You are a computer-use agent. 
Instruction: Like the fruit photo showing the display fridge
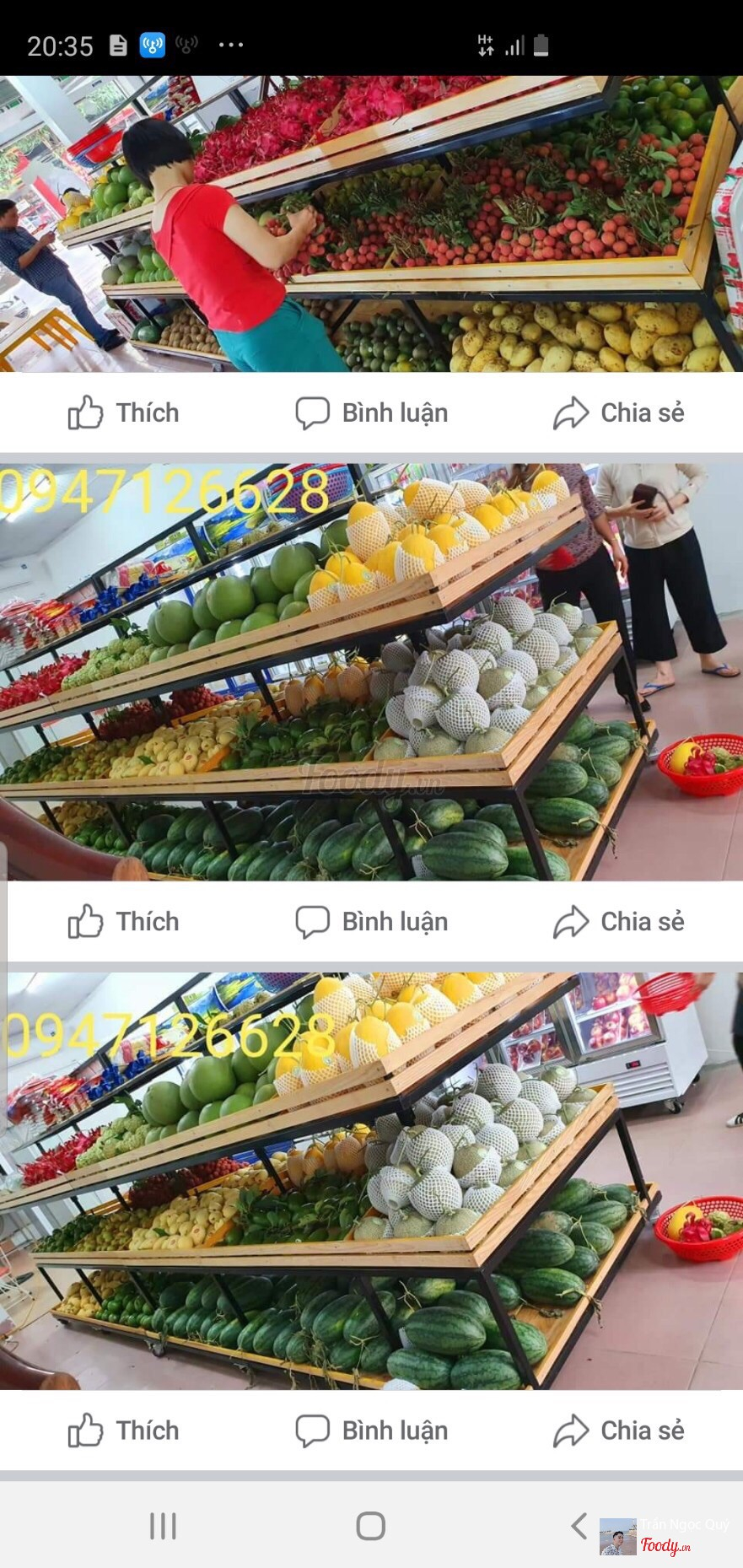tap(124, 1431)
